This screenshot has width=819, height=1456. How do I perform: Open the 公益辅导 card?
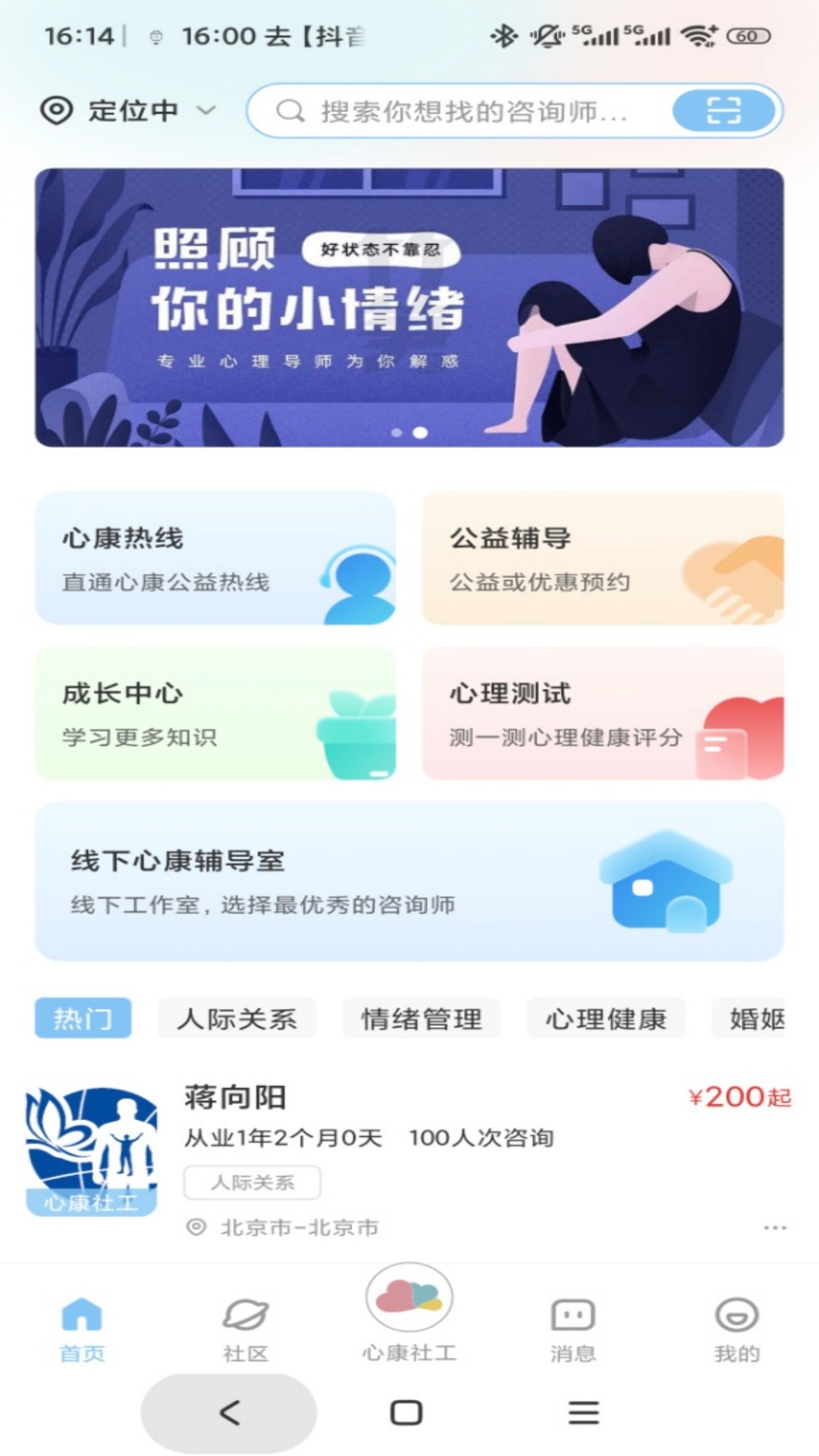(x=602, y=559)
